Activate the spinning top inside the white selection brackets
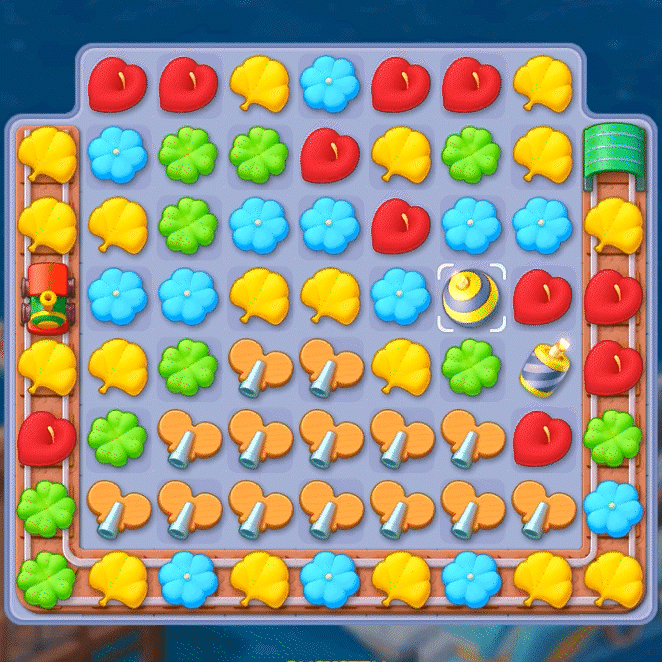The image size is (662, 662). 471,298
